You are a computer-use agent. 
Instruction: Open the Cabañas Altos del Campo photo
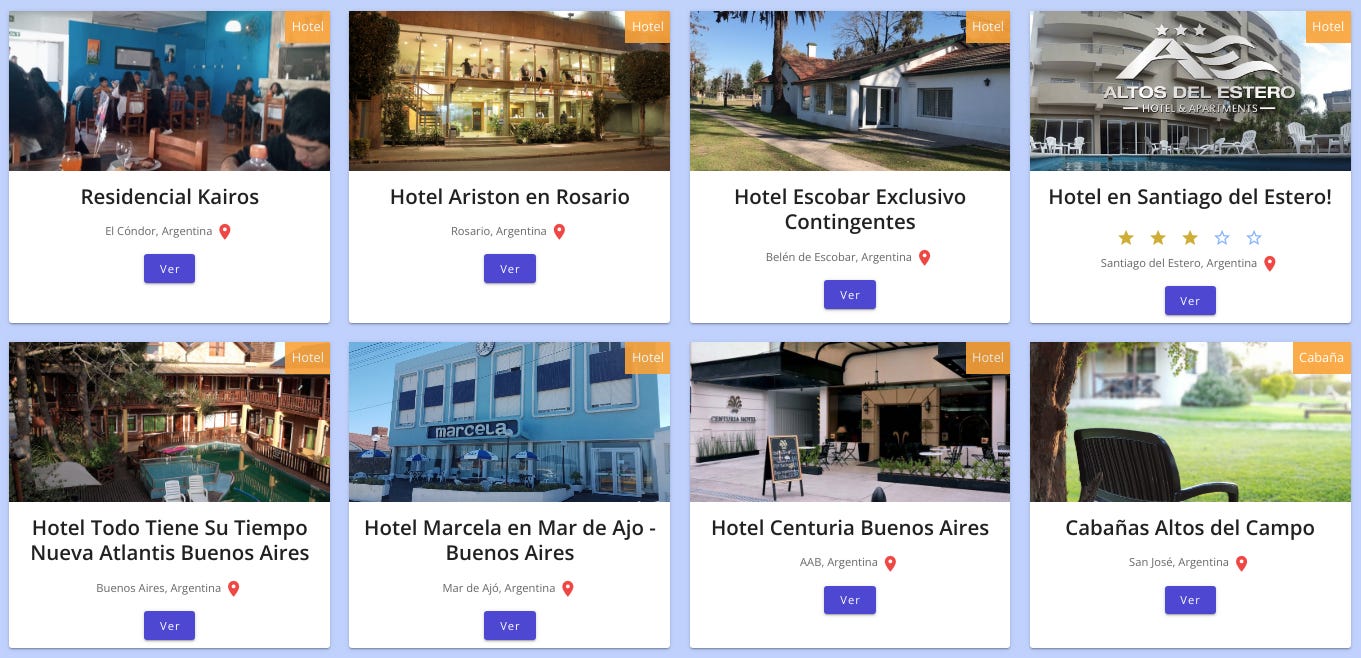1189,422
